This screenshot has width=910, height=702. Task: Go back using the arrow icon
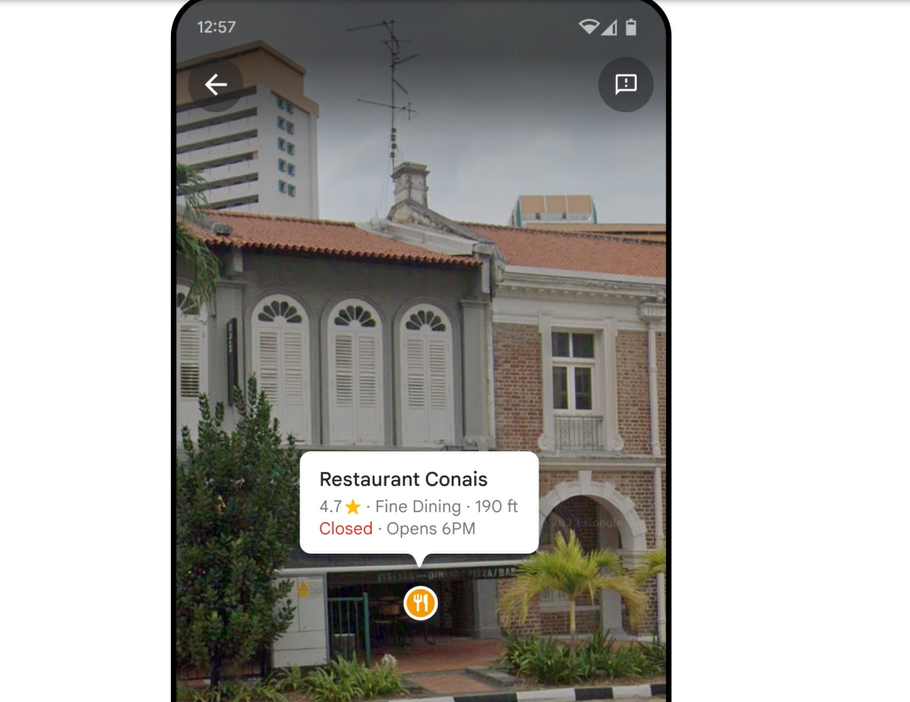click(216, 85)
